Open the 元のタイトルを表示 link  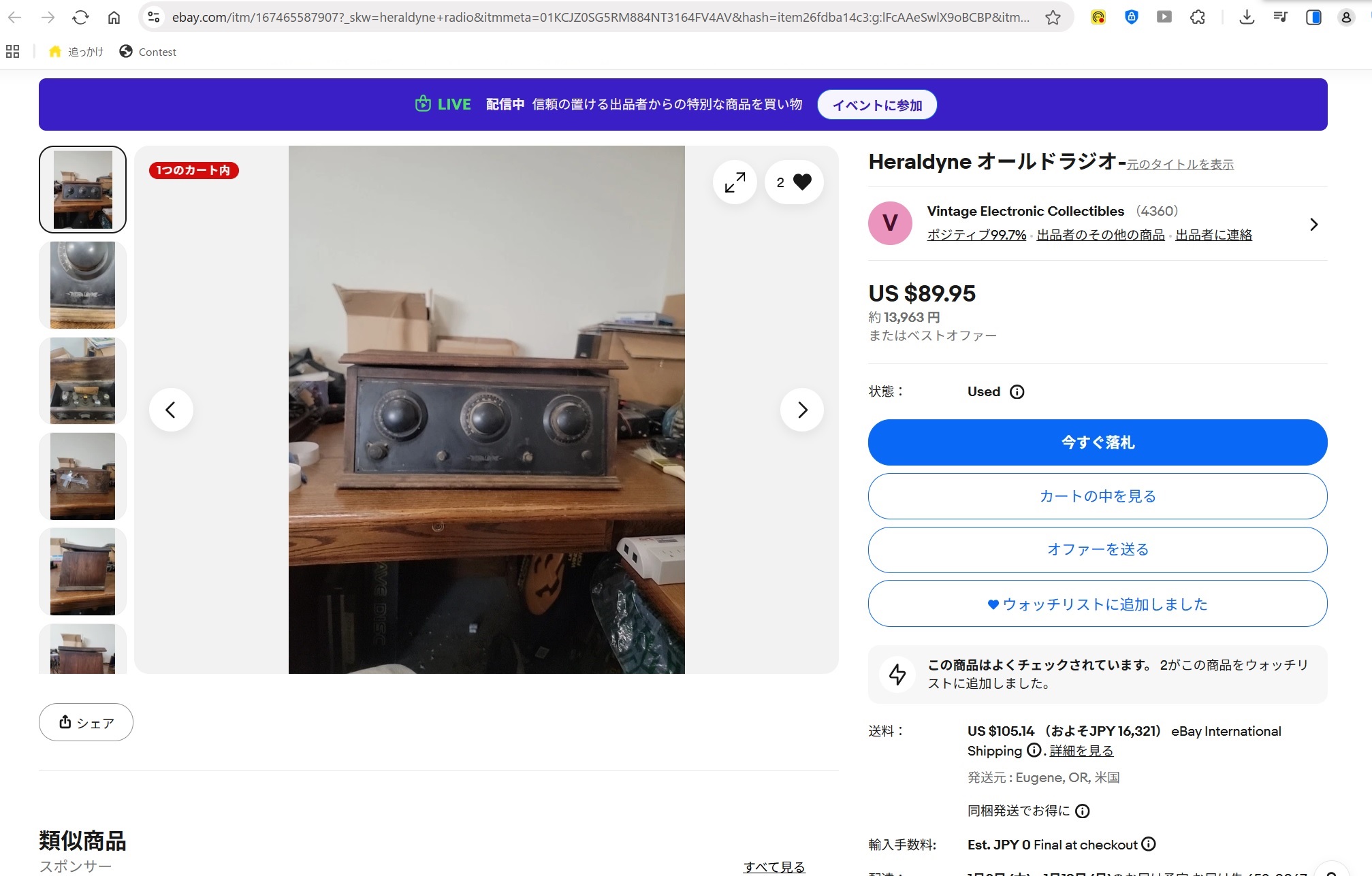point(1180,165)
